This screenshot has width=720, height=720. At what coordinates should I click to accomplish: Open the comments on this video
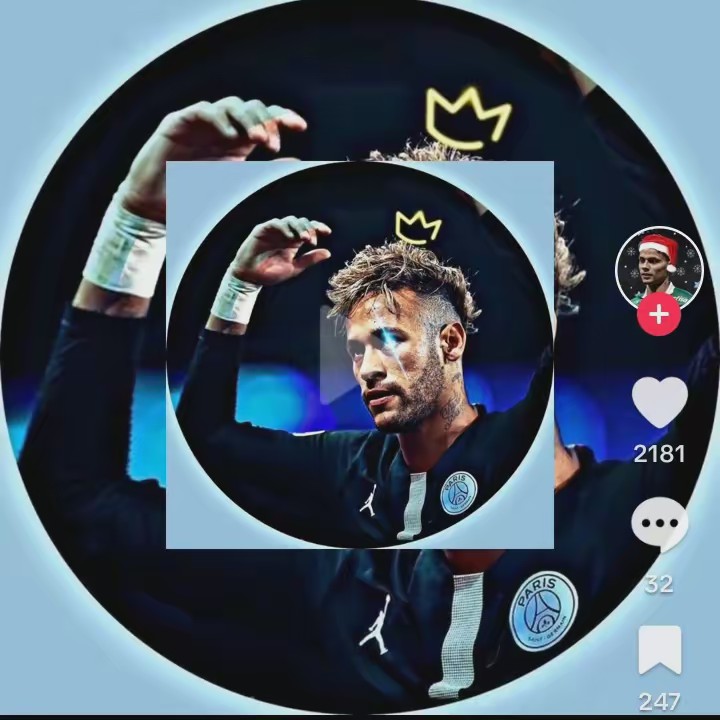[660, 526]
